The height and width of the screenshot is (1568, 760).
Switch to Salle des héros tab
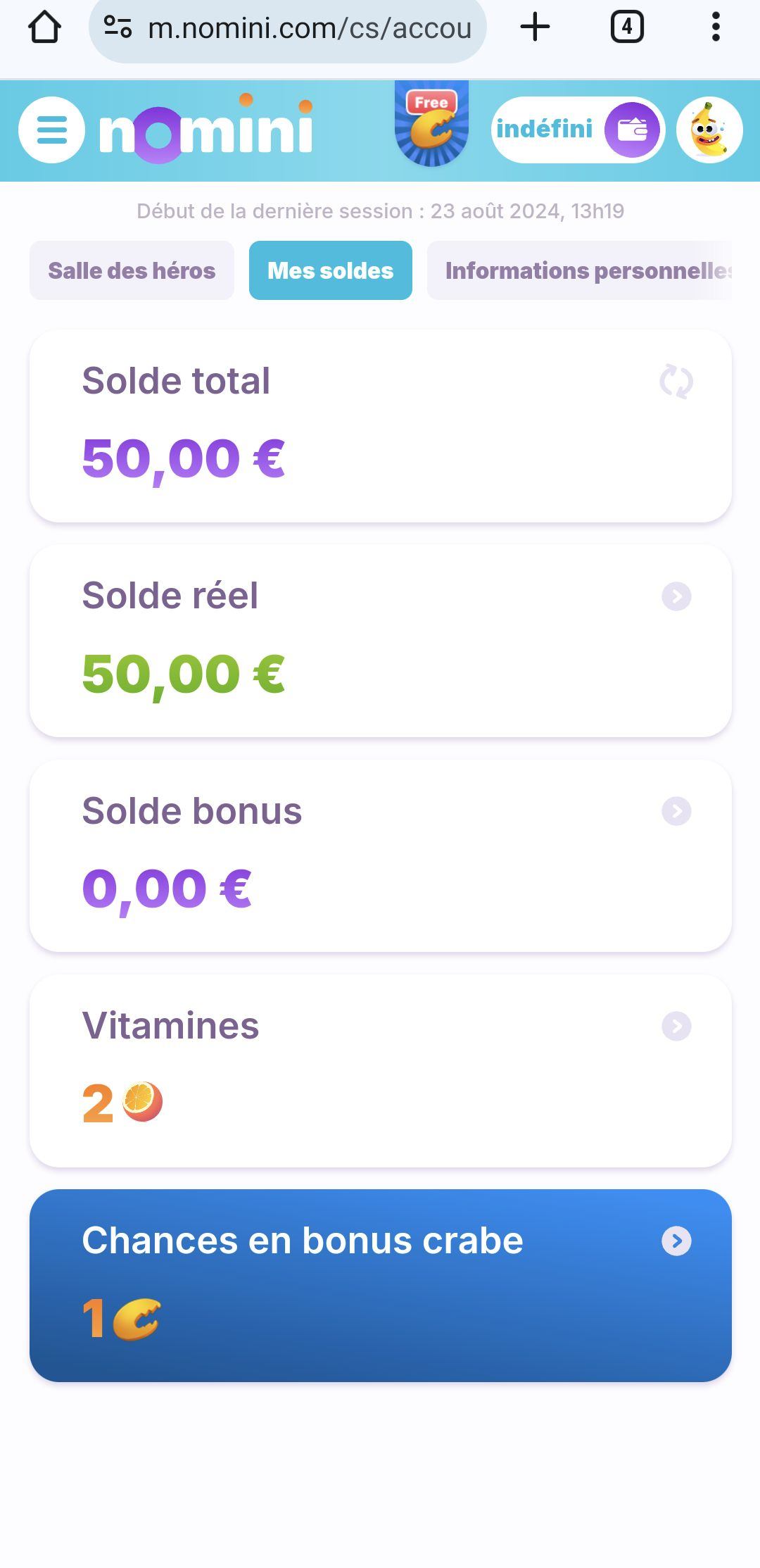coord(132,270)
